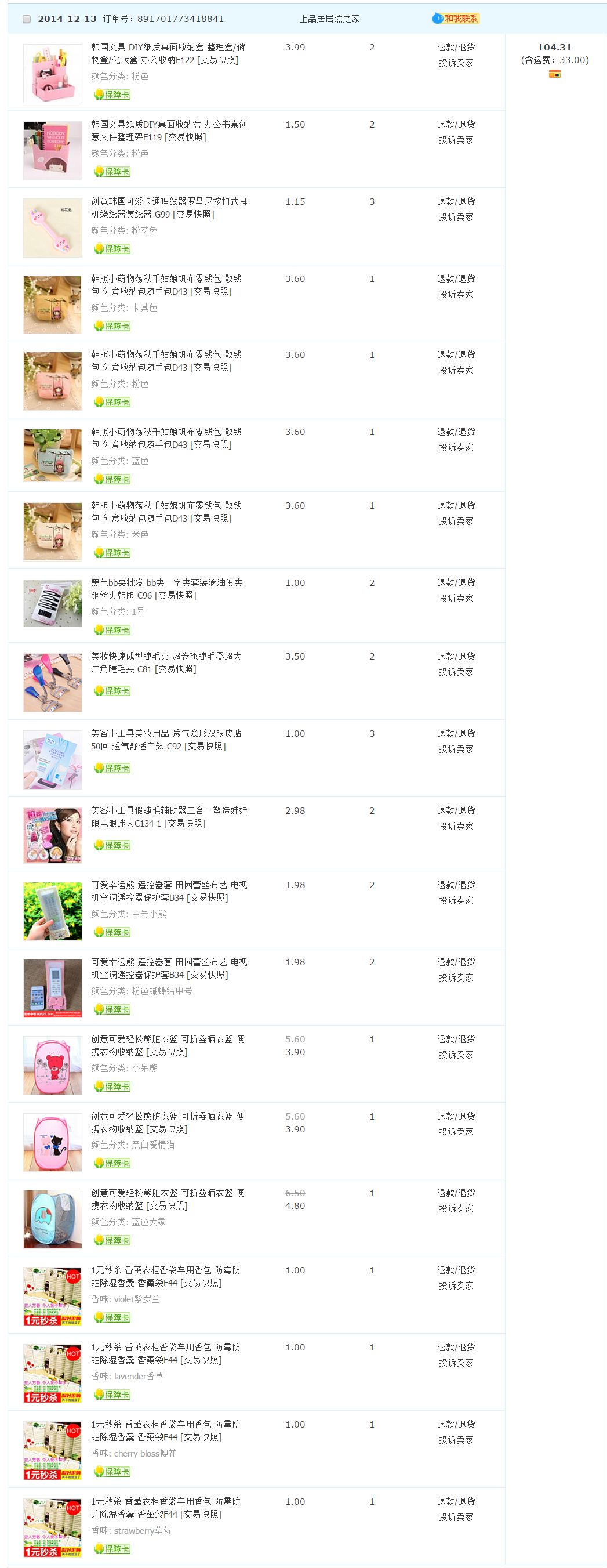Viewport: 607px width, 1568px height.
Task: Tap 投诉卖家 for 脏衣篮 蓝色大象
Action: (x=456, y=1208)
